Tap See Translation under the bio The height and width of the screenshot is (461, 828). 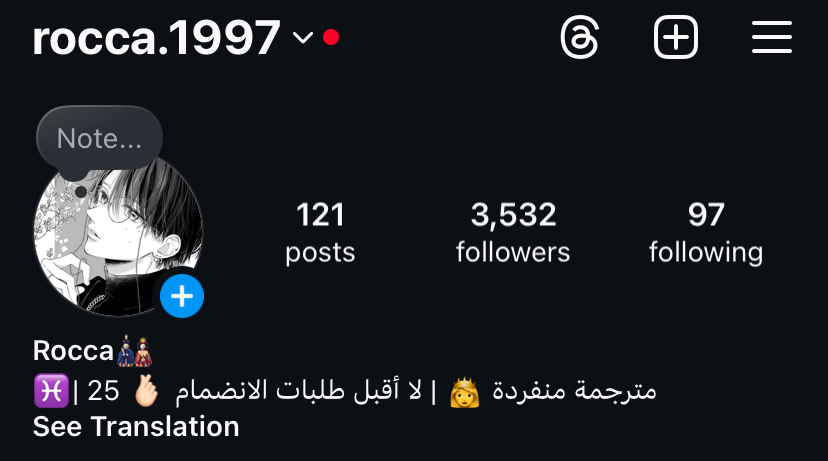click(136, 427)
